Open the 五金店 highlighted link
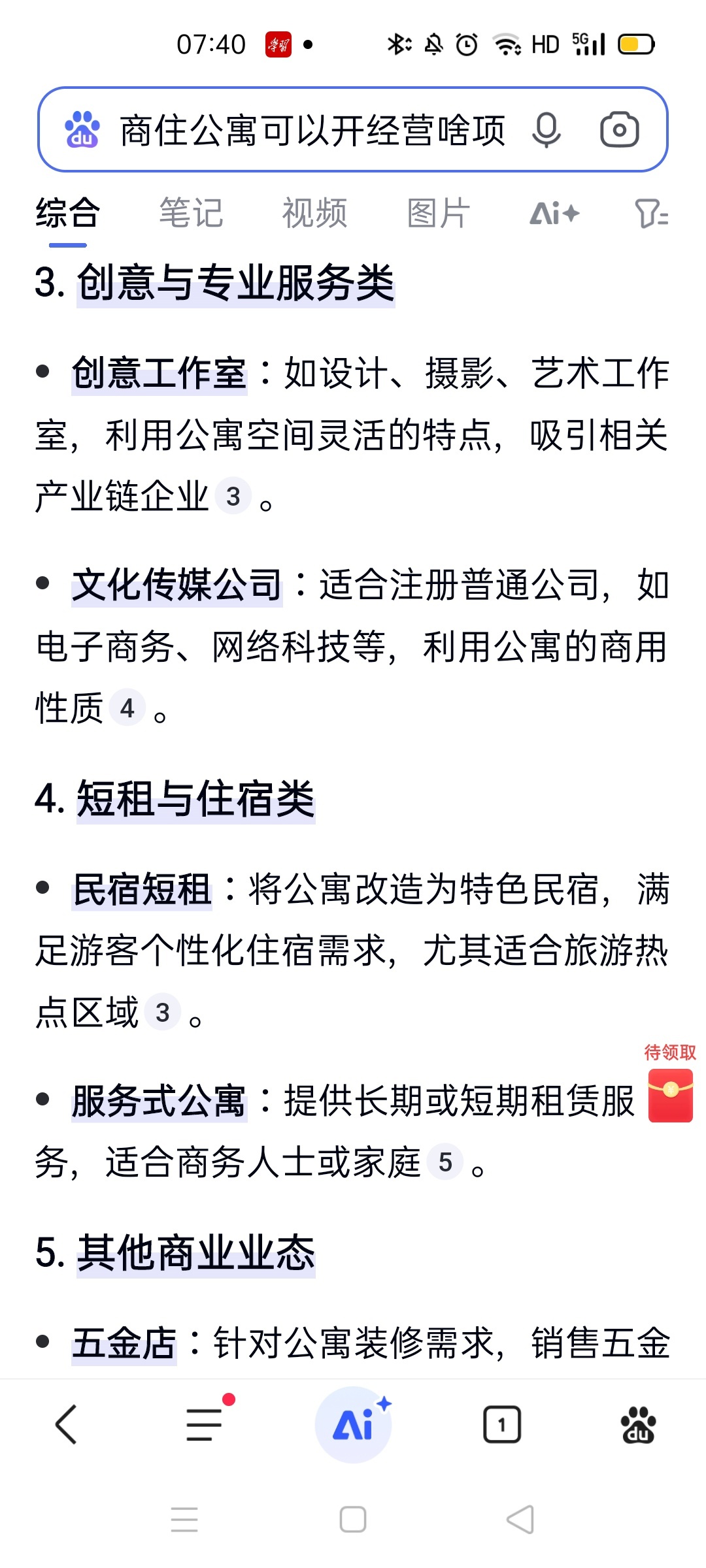The height and width of the screenshot is (1568, 706). coord(124,1343)
